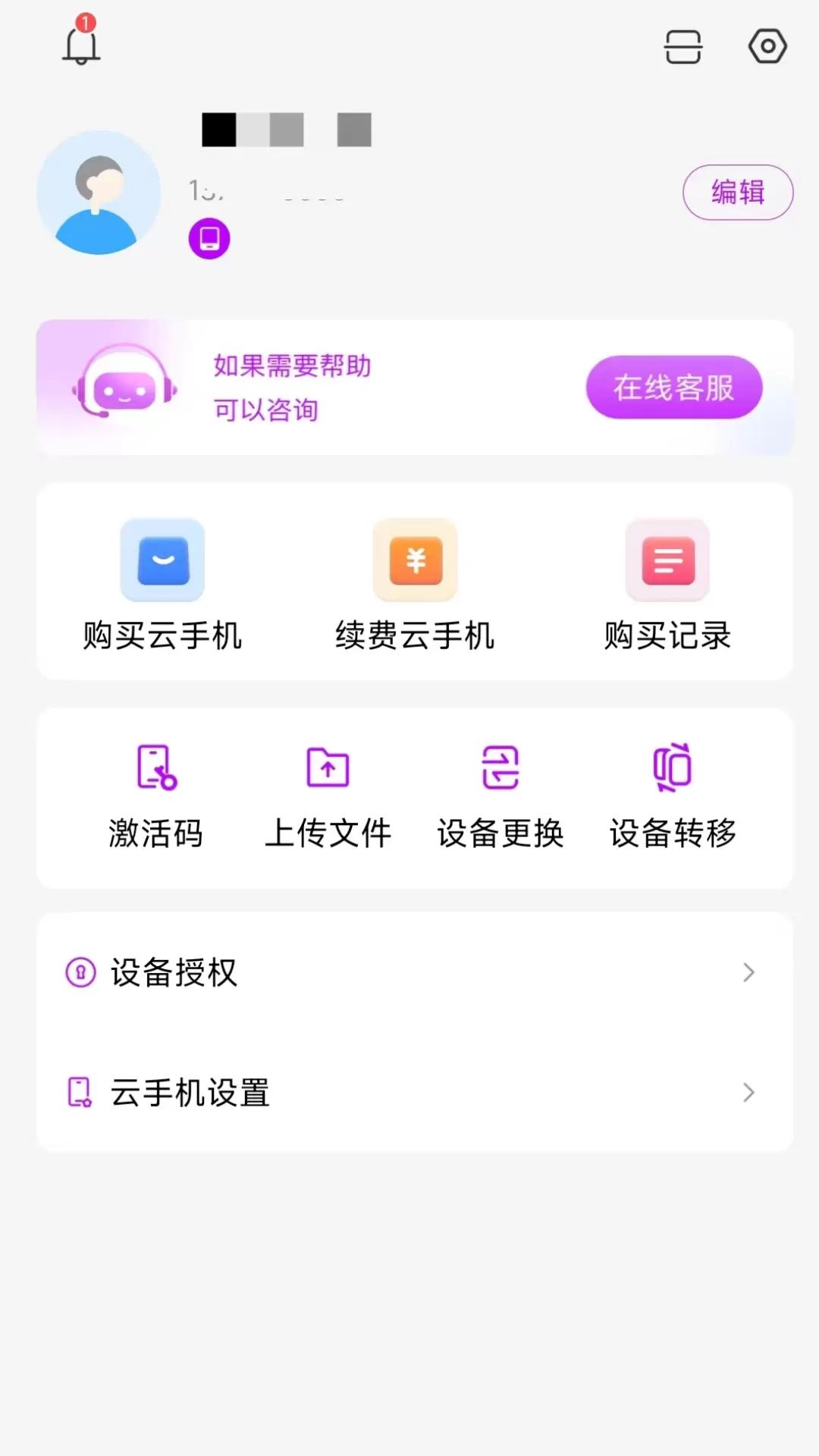This screenshot has width=819, height=1456.
Task: Choose 上传文件 to upload files
Action: [328, 796]
